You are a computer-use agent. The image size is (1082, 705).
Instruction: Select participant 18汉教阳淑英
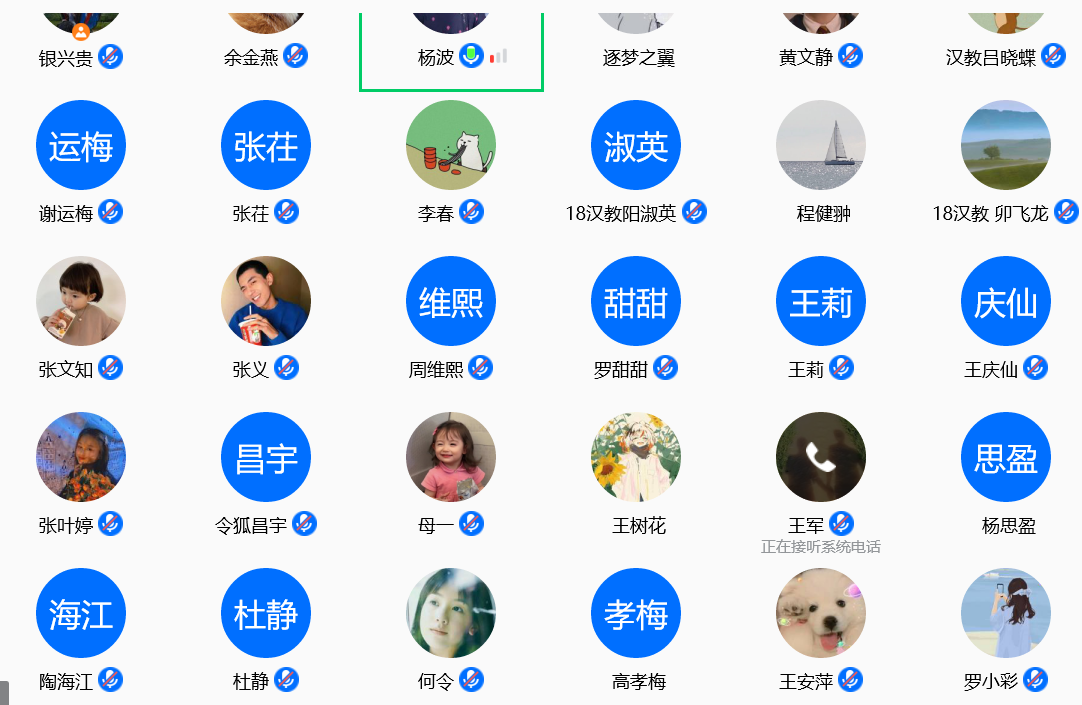(636, 145)
